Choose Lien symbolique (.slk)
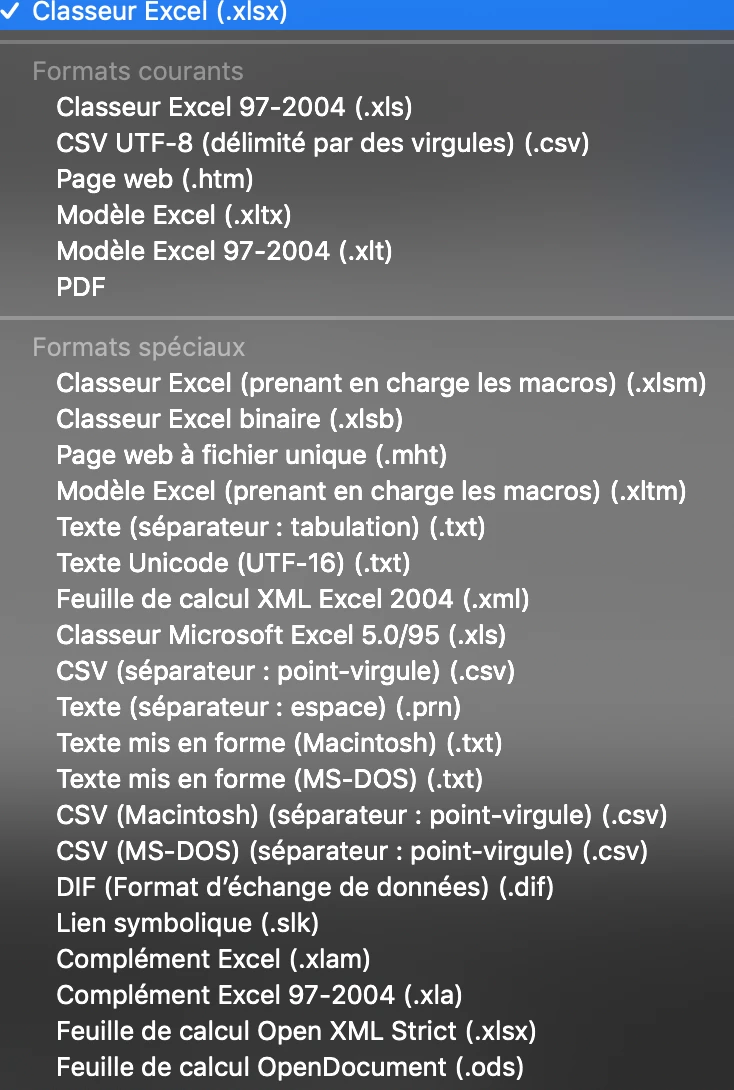This screenshot has width=734, height=1090. pyautogui.click(x=187, y=923)
